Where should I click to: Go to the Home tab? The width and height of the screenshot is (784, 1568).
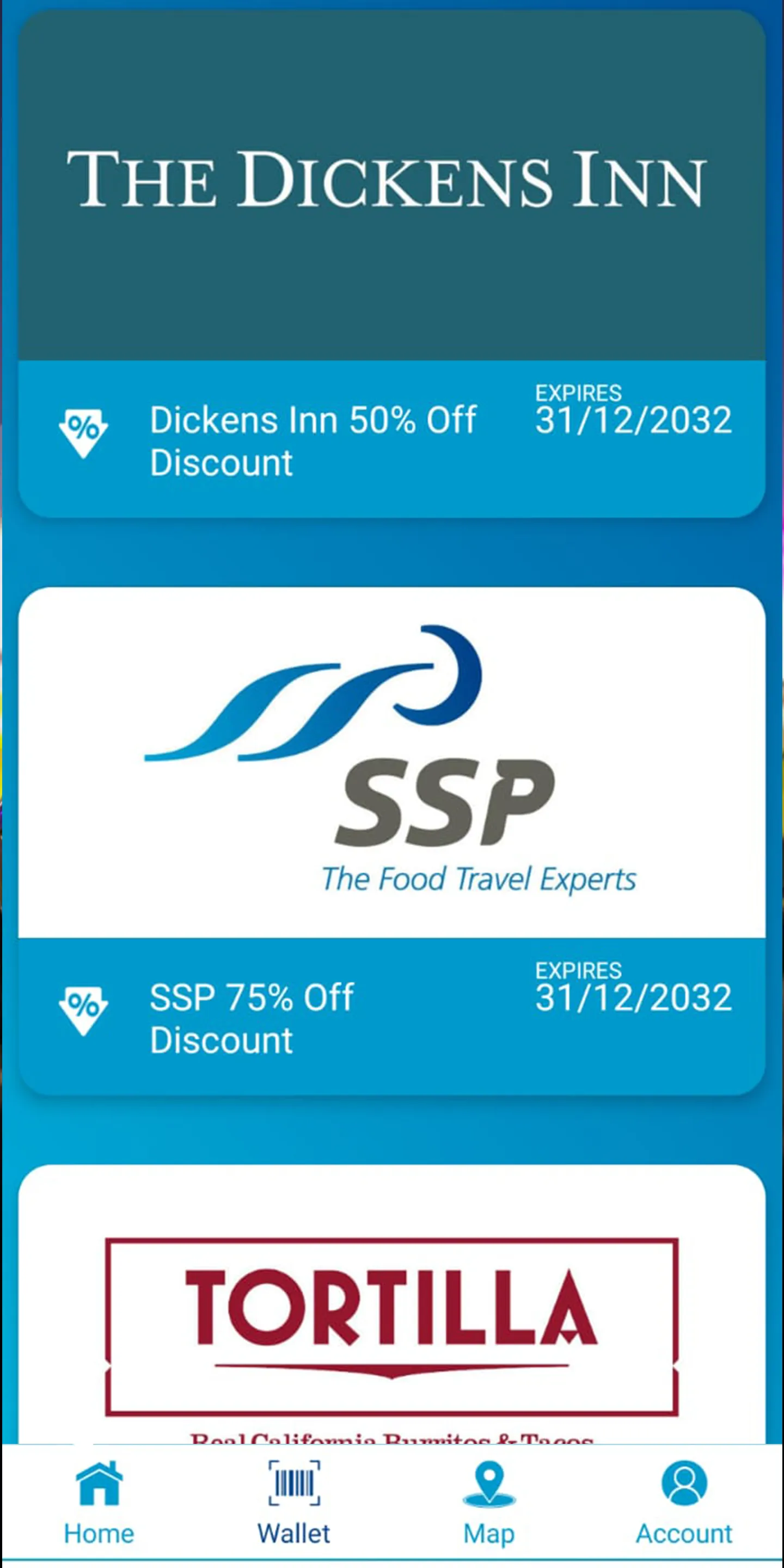[x=99, y=1502]
